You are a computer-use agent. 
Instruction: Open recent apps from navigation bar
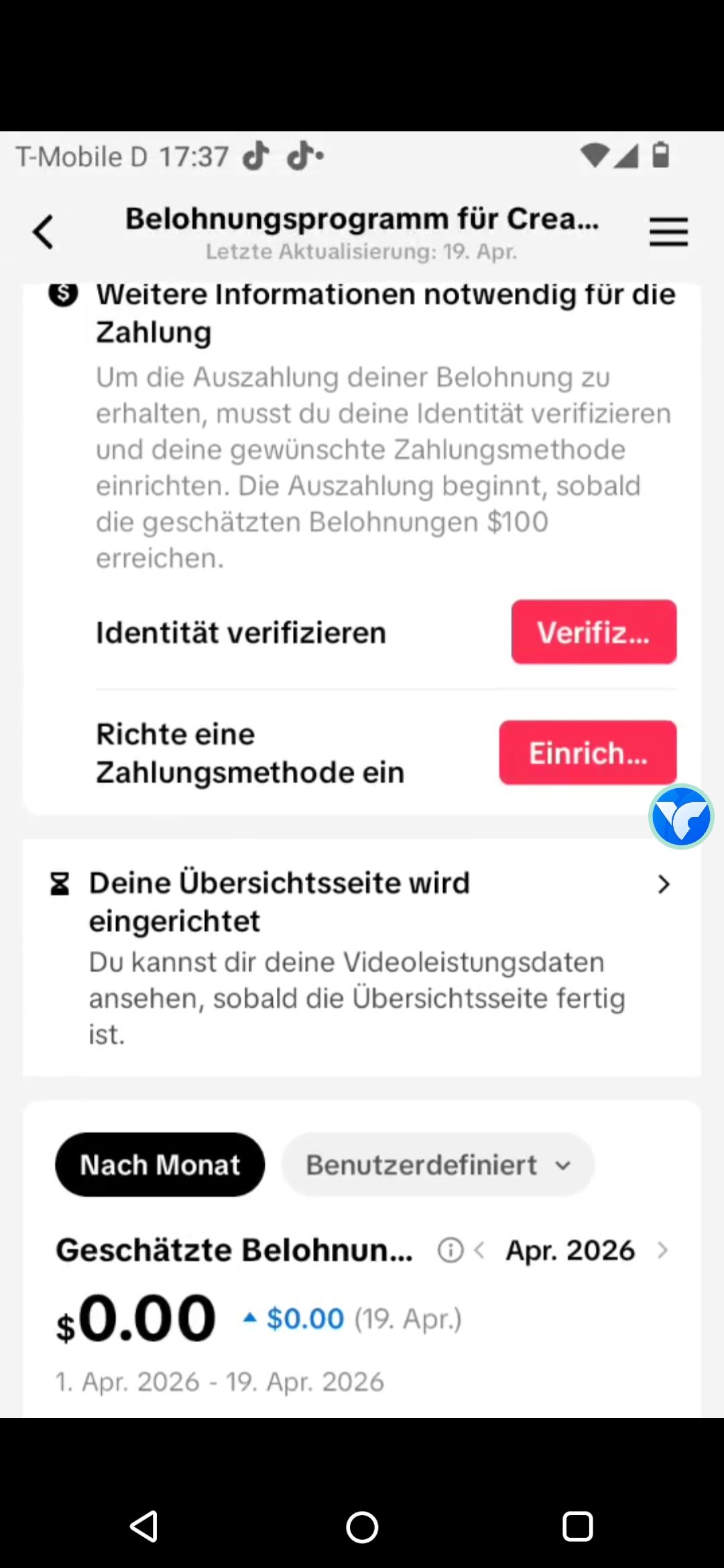(x=577, y=1527)
